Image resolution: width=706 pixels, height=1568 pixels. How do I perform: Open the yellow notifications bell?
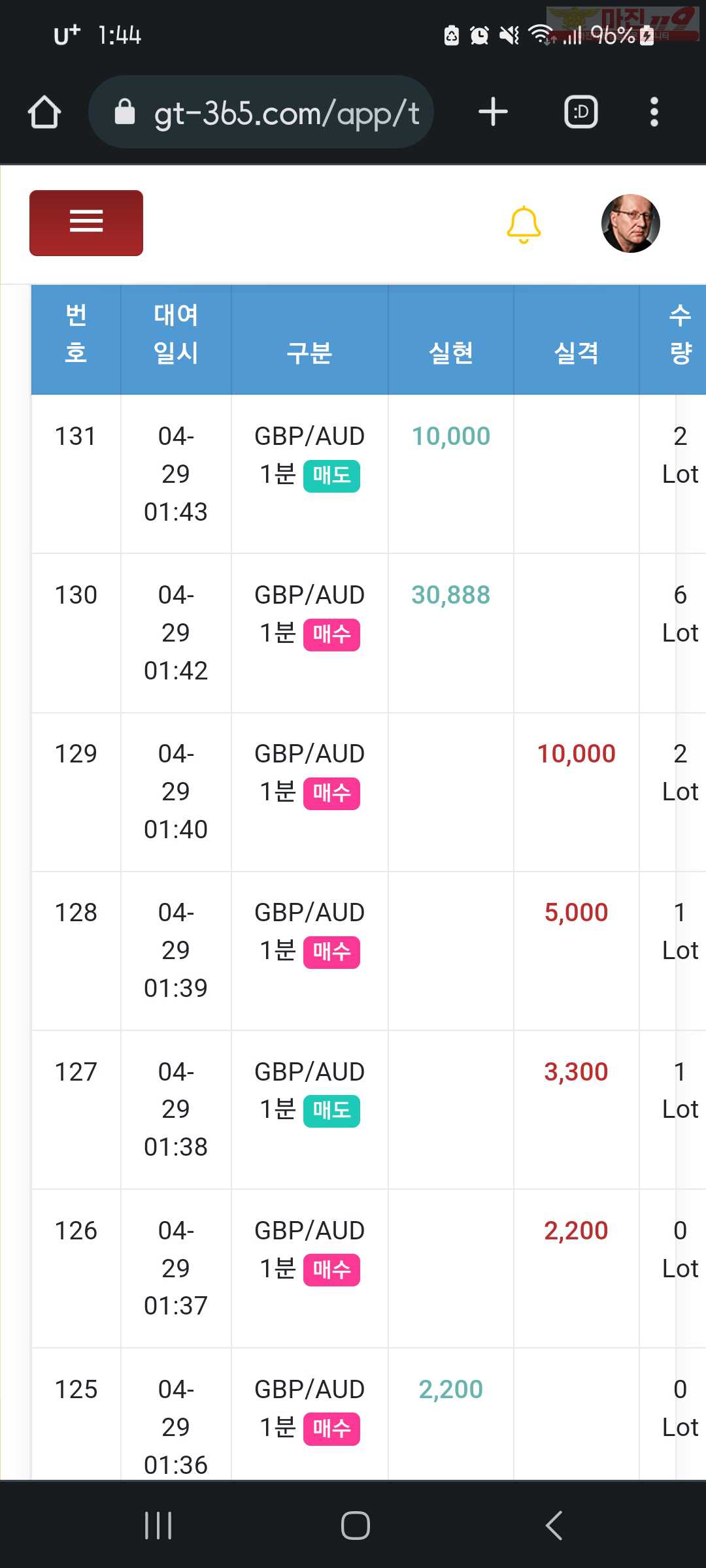[x=524, y=225]
